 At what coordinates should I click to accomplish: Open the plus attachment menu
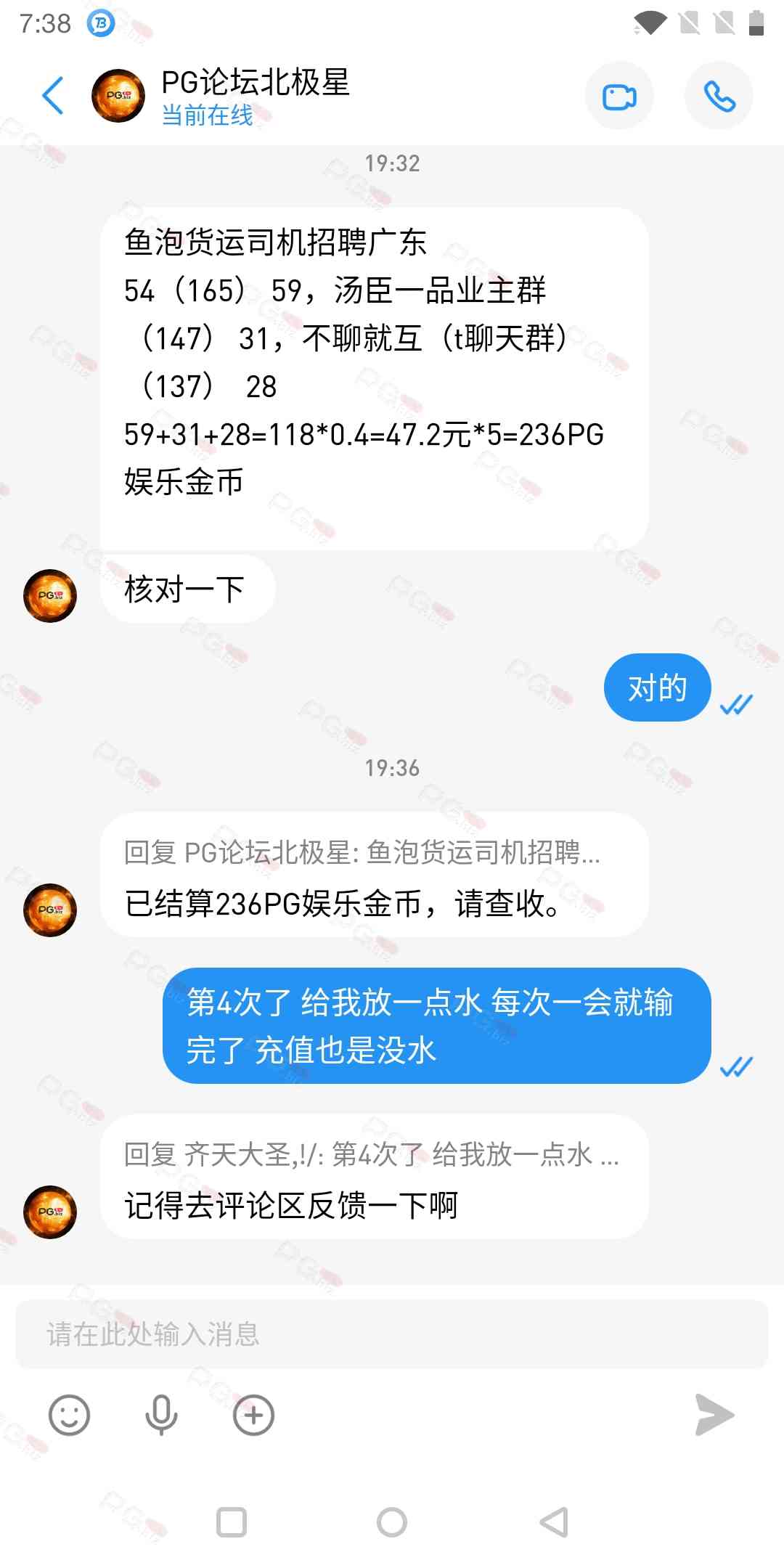point(253,1415)
